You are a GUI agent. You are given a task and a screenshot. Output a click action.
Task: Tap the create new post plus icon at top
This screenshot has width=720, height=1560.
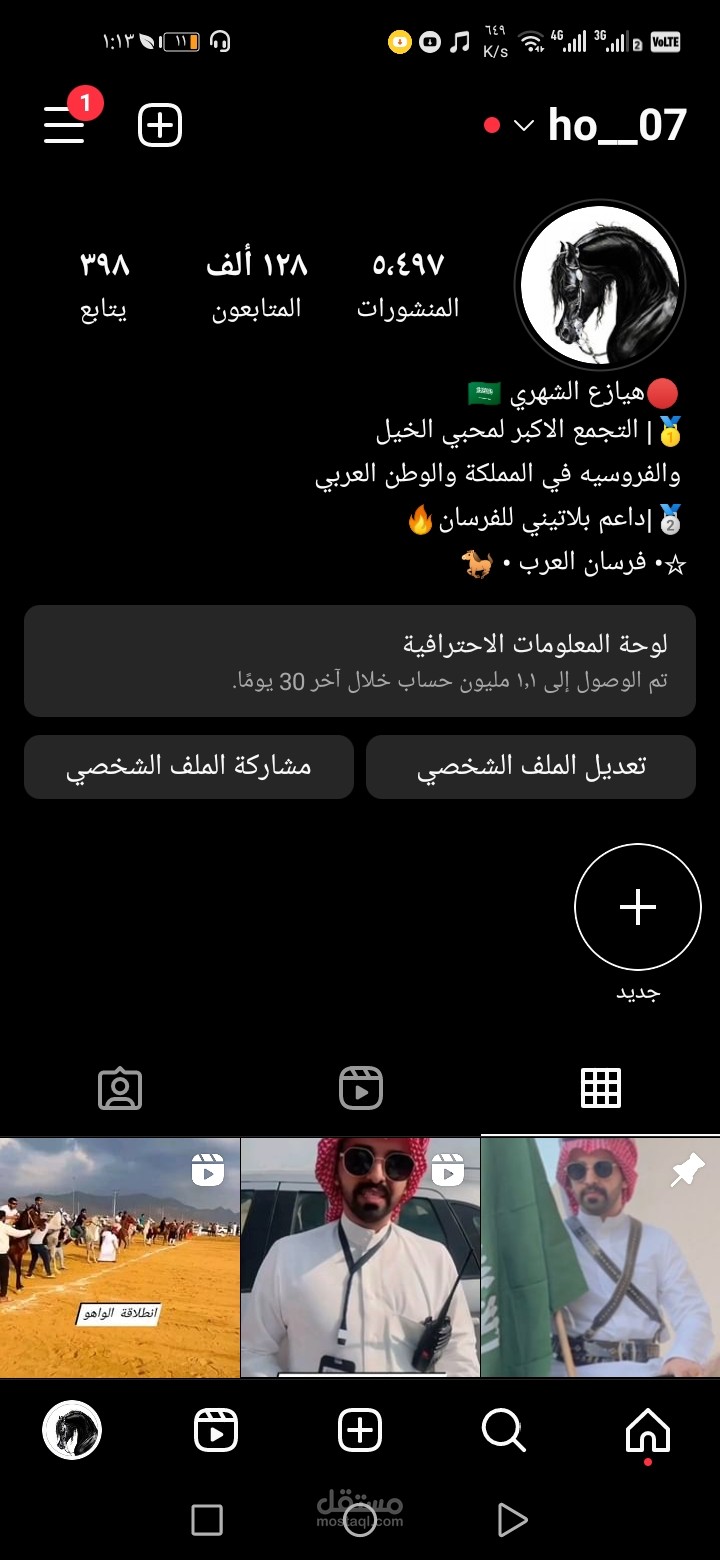160,126
